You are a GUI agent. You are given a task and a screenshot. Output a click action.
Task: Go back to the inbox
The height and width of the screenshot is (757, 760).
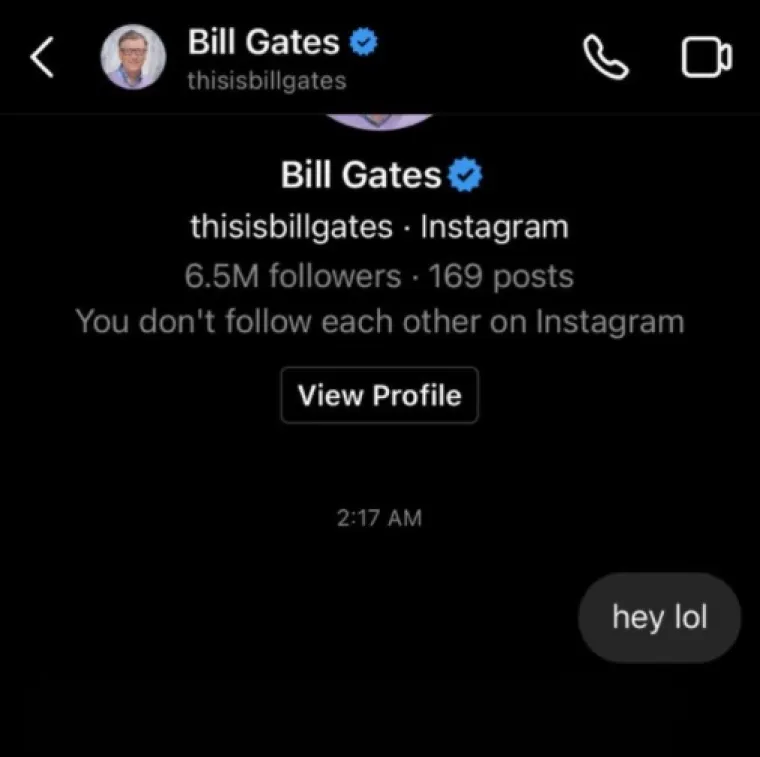pyautogui.click(x=40, y=58)
